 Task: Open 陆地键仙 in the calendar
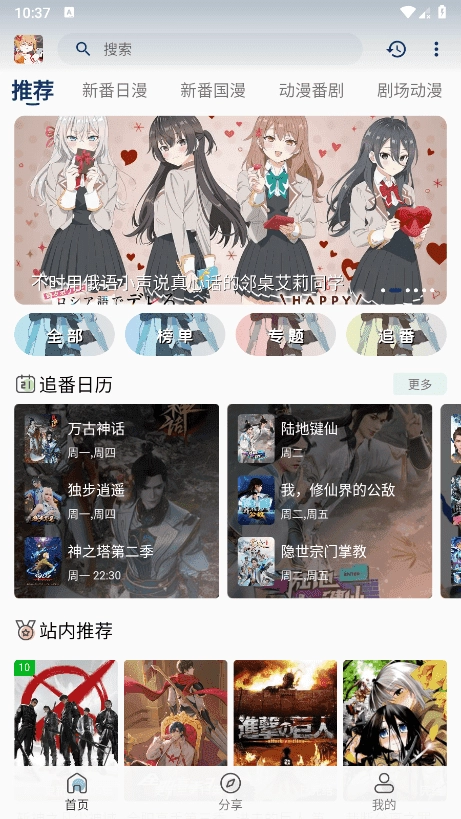click(330, 439)
